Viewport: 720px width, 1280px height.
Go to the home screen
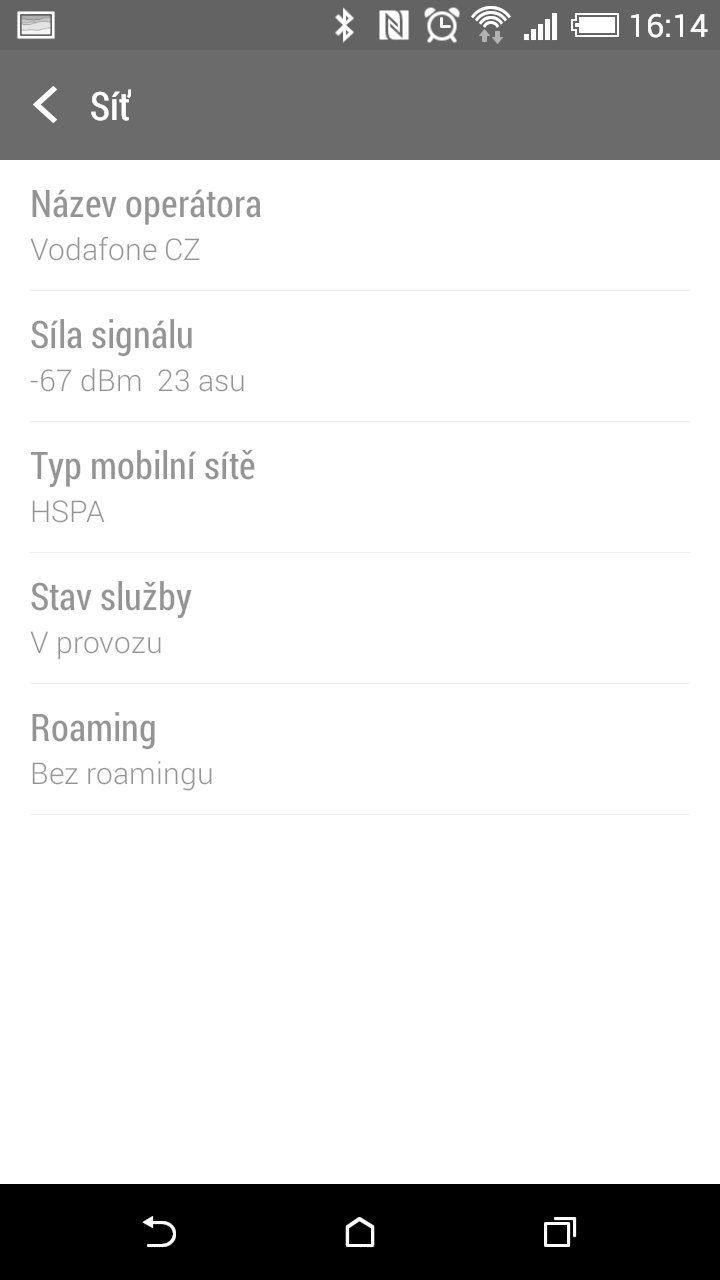(360, 1232)
